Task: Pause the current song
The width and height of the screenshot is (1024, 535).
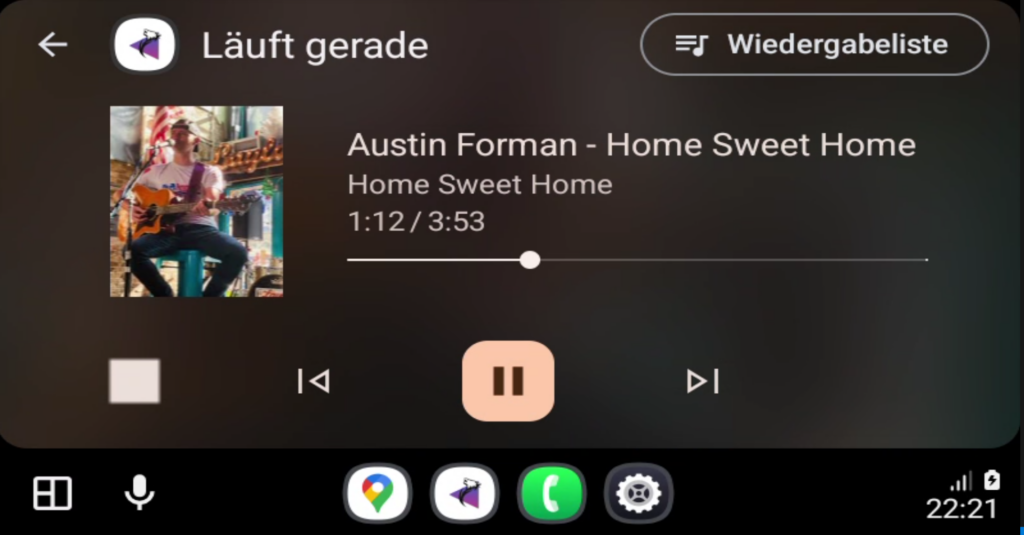Action: [x=508, y=381]
